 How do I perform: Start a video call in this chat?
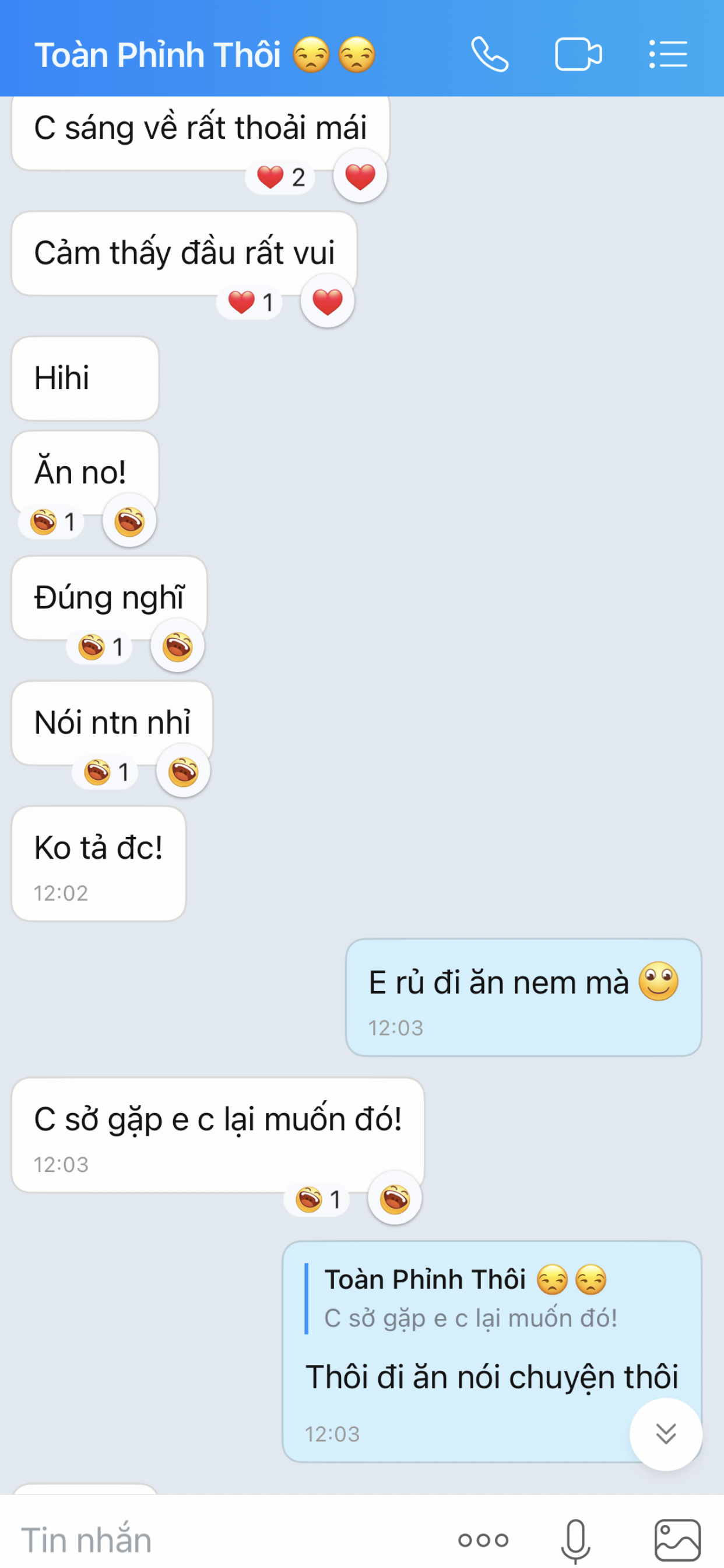pos(578,55)
